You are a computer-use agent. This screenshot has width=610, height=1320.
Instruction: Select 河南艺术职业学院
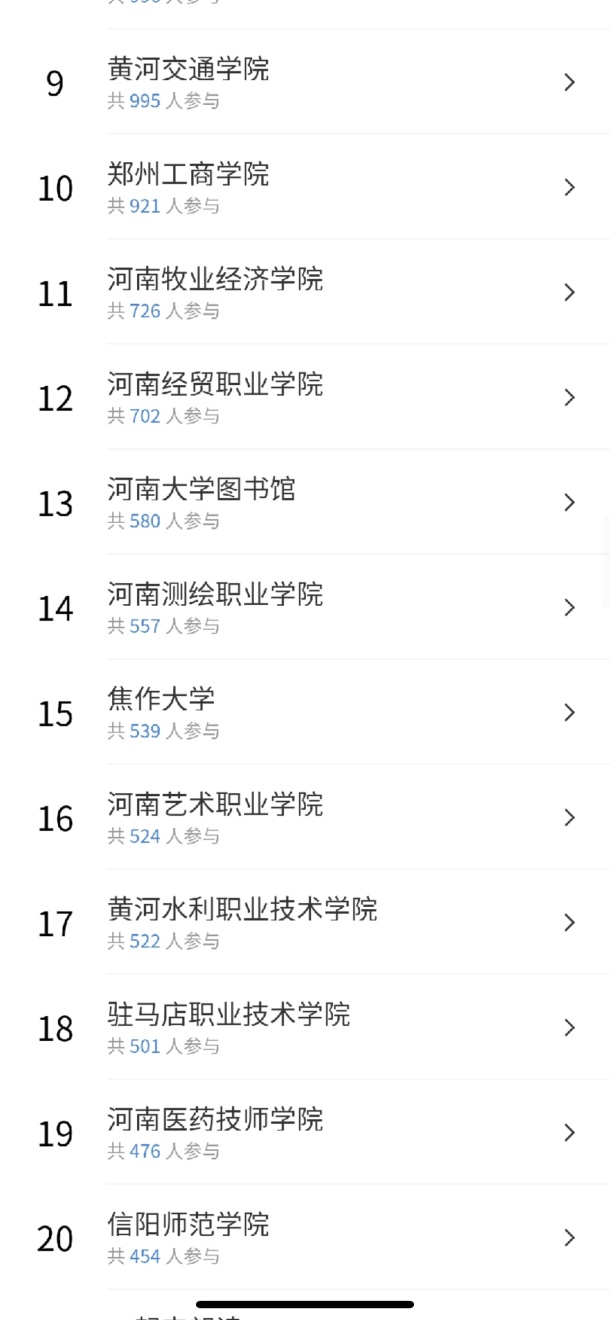point(305,817)
